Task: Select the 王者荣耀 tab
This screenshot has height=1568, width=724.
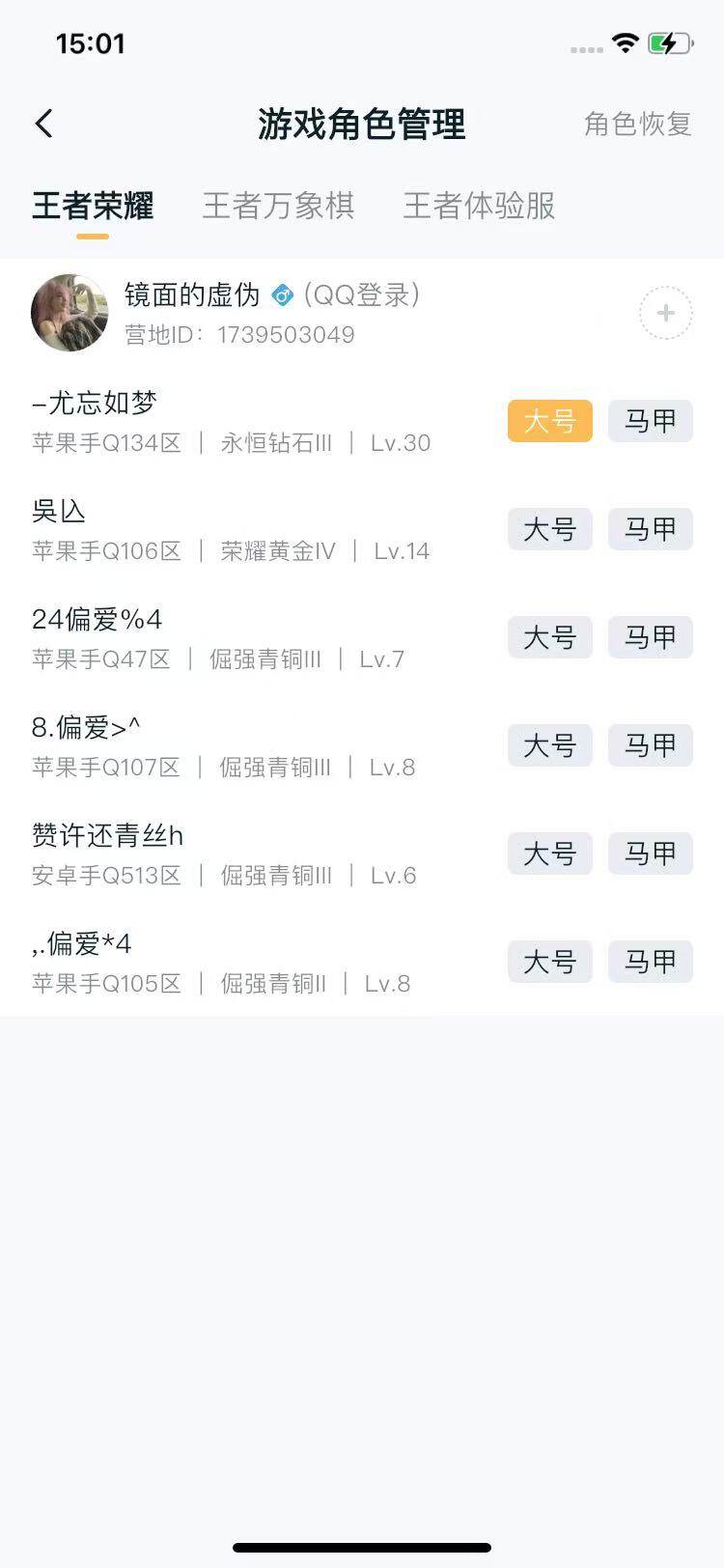Action: (x=91, y=206)
